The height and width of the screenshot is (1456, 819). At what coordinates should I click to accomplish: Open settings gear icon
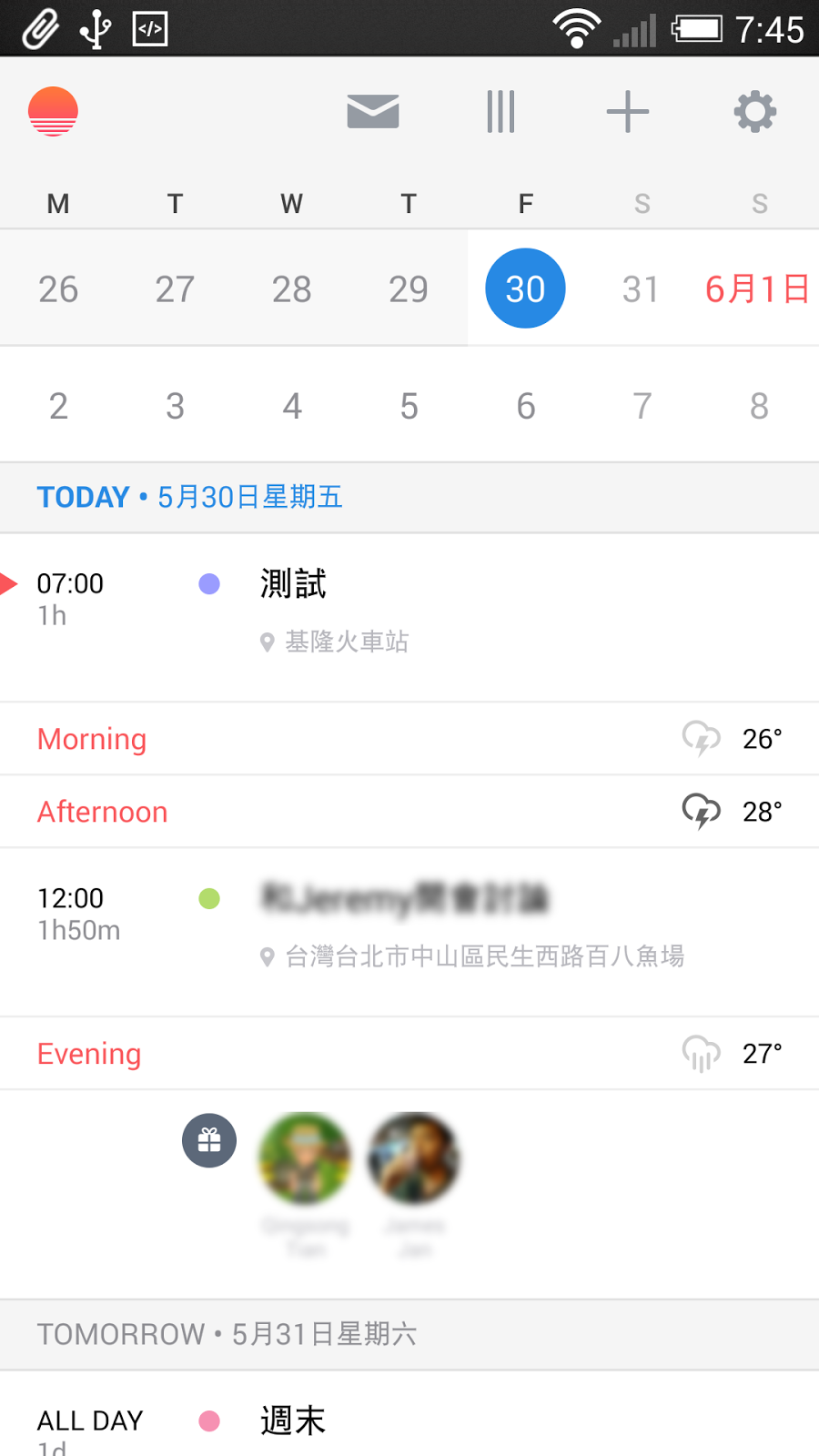755,112
